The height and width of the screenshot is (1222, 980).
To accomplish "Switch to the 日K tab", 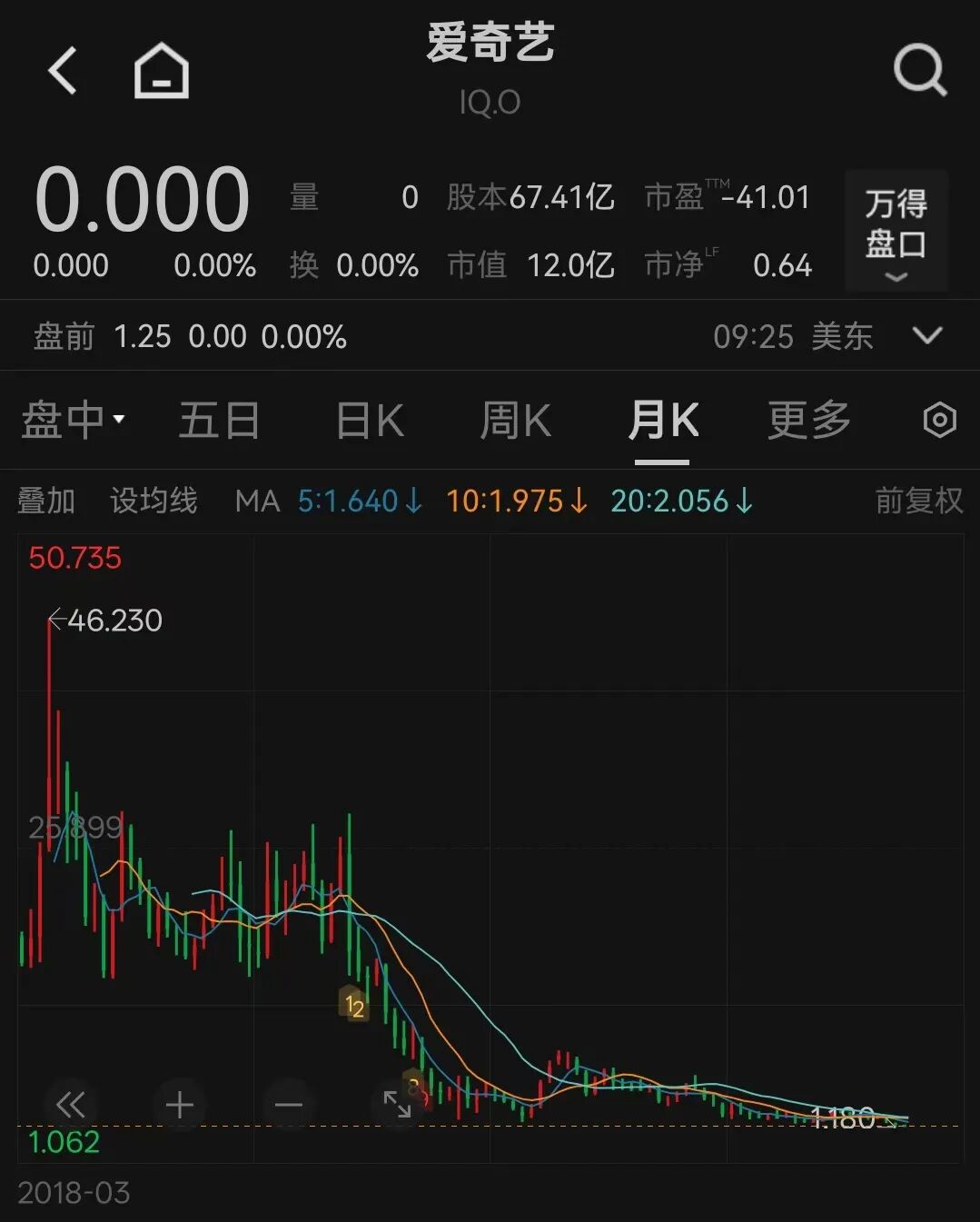I will pos(368,421).
